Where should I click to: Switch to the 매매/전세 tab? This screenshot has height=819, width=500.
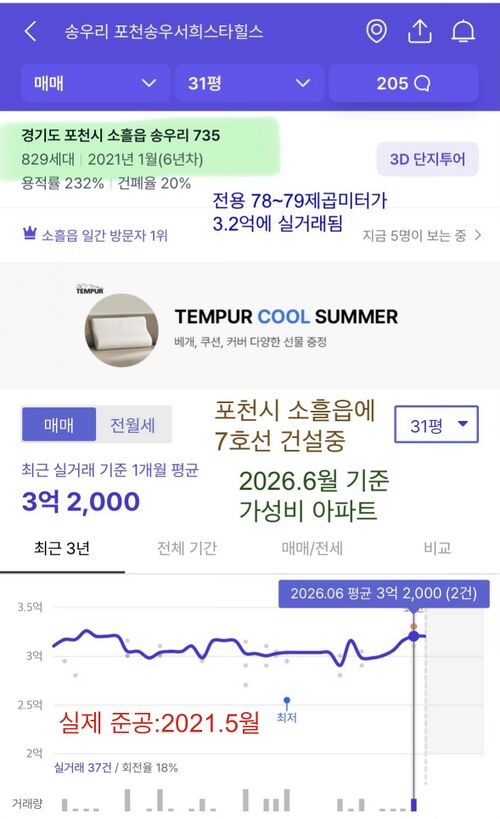[x=312, y=548]
